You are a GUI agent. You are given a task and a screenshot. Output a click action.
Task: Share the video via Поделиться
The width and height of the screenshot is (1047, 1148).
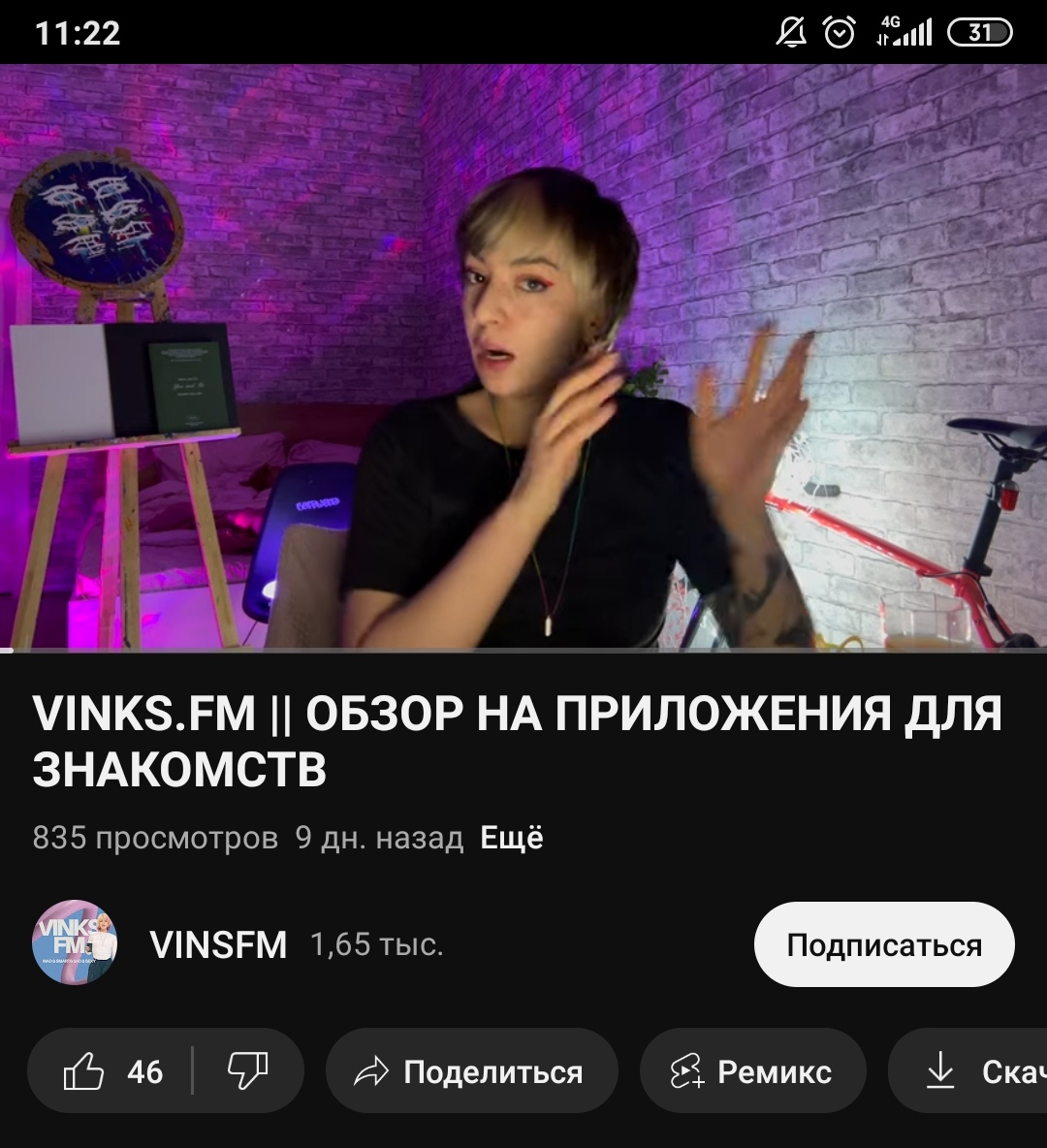[471, 1071]
